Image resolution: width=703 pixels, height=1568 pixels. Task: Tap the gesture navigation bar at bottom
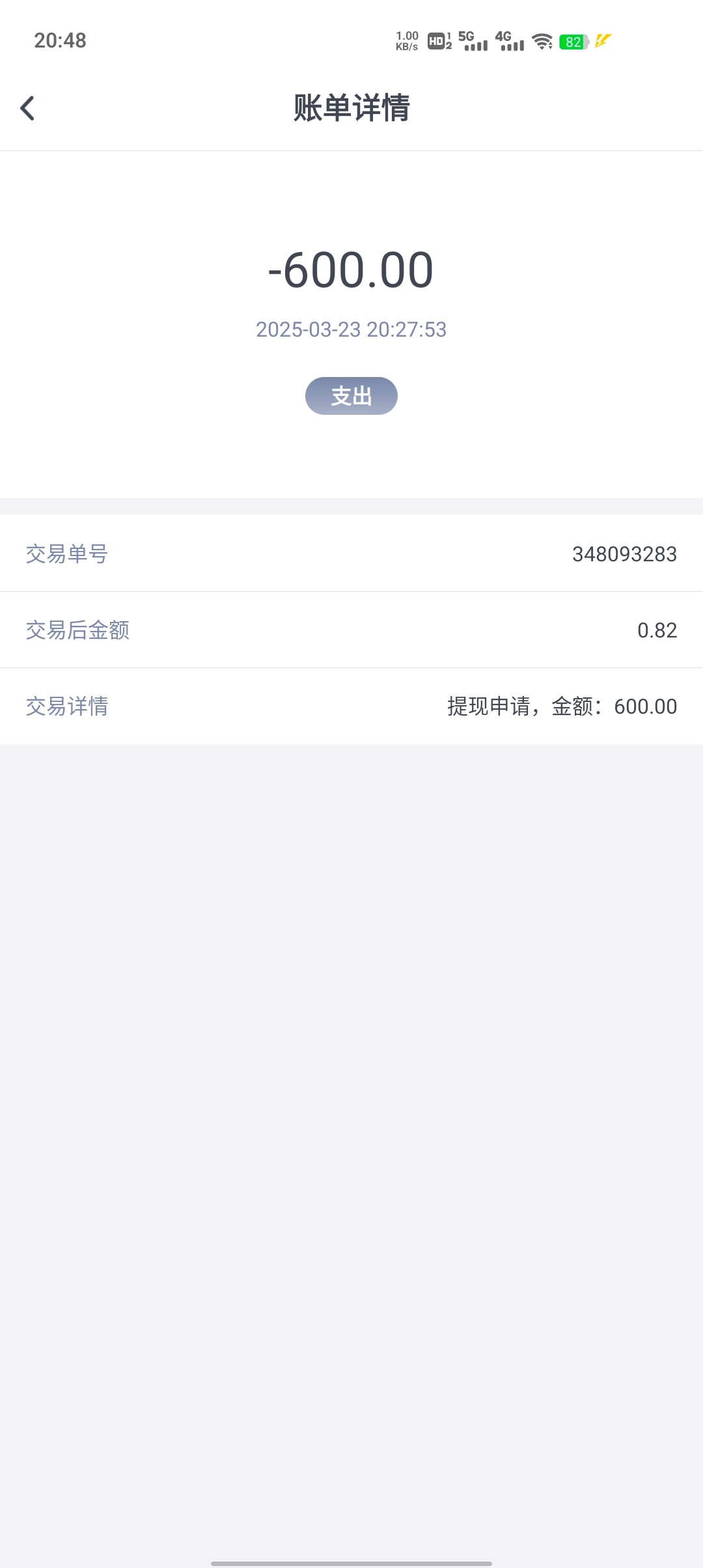(x=351, y=1558)
